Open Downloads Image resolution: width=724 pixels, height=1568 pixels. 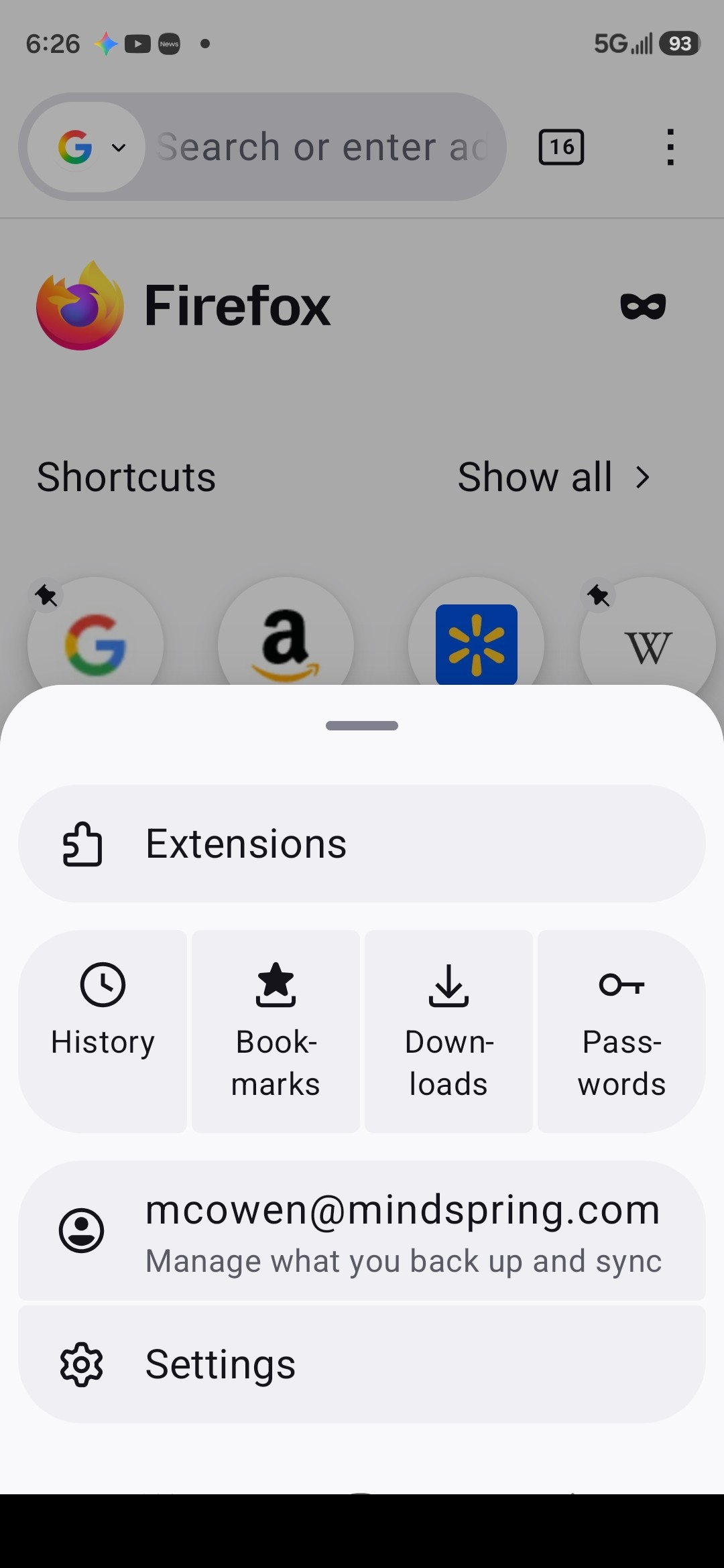(x=448, y=1031)
